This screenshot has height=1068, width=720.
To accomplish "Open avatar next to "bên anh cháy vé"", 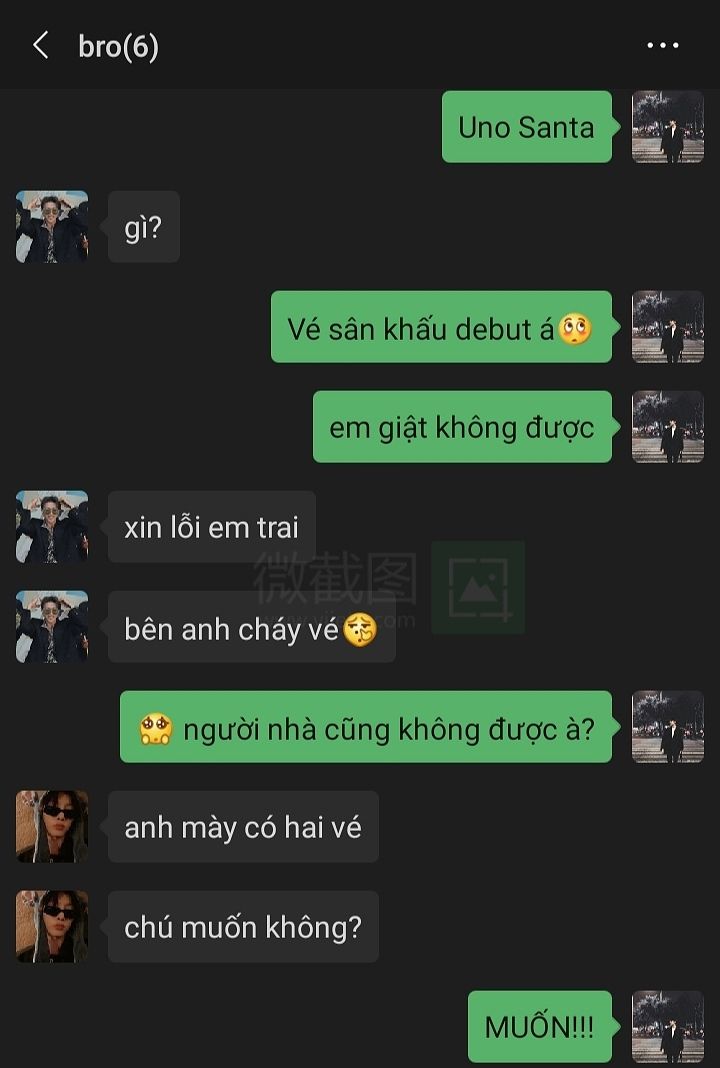I will pyautogui.click(x=52, y=627).
